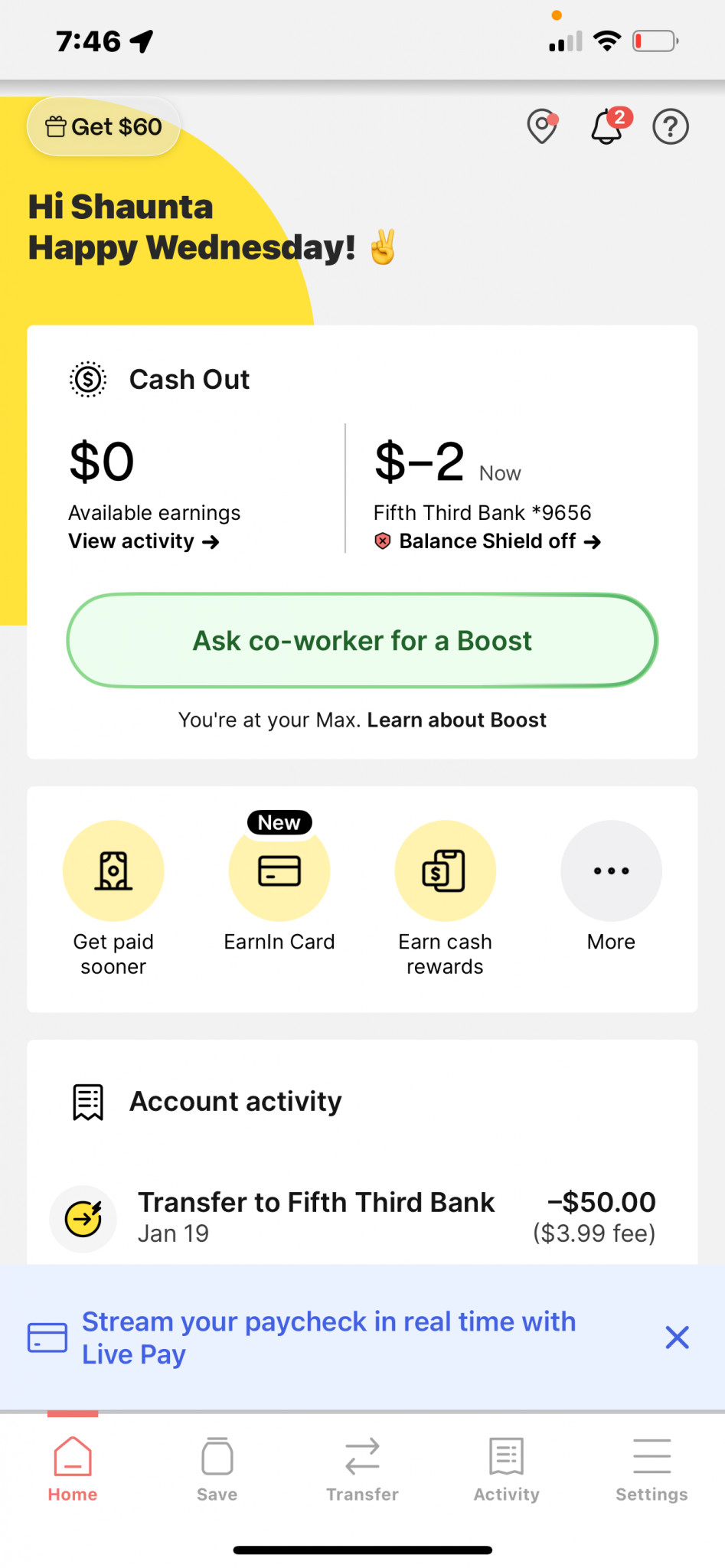Open the Settings tab
Viewport: 725px width, 1568px height.
[x=652, y=1468]
